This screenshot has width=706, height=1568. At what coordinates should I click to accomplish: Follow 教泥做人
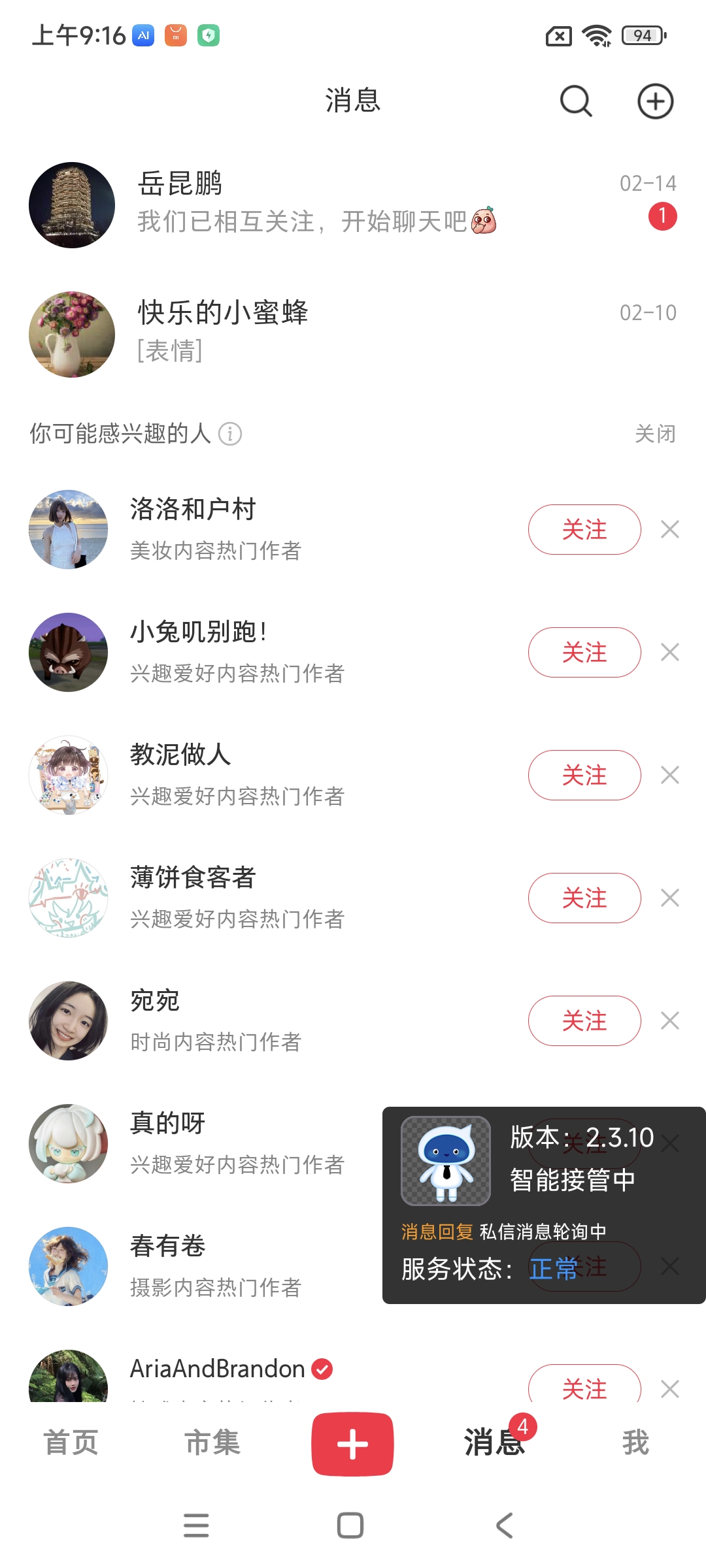[584, 775]
